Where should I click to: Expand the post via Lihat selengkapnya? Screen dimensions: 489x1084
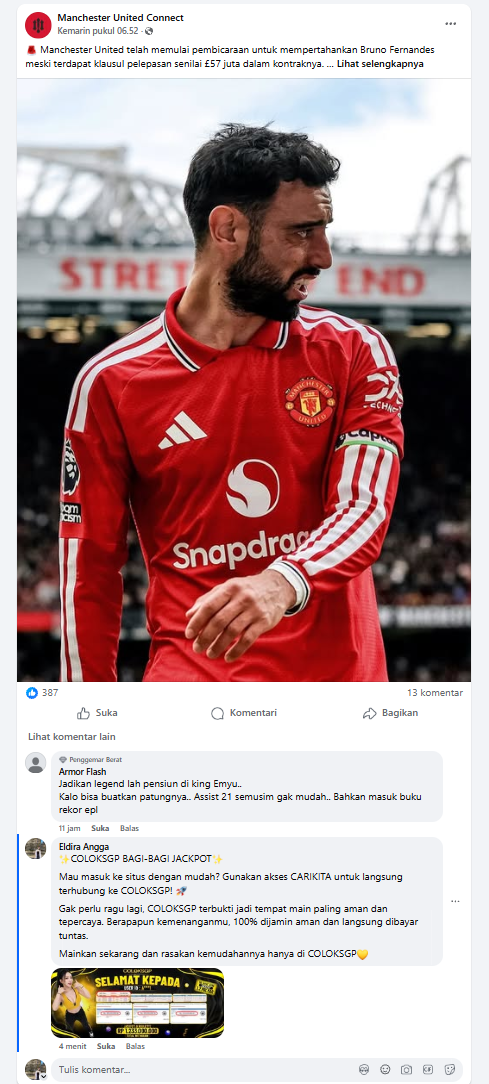tap(380, 63)
